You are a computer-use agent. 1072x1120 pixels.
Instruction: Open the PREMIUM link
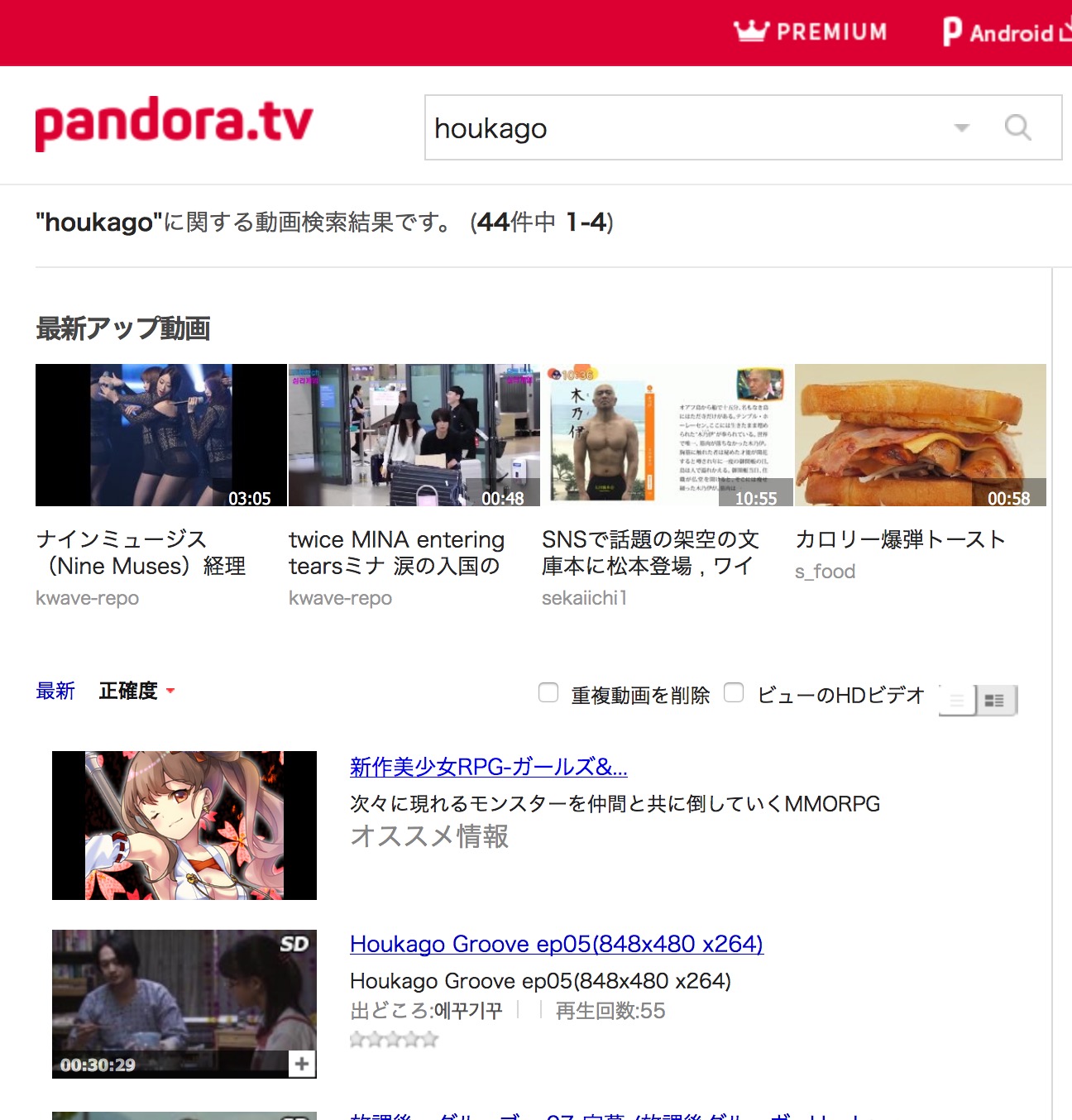point(811,31)
